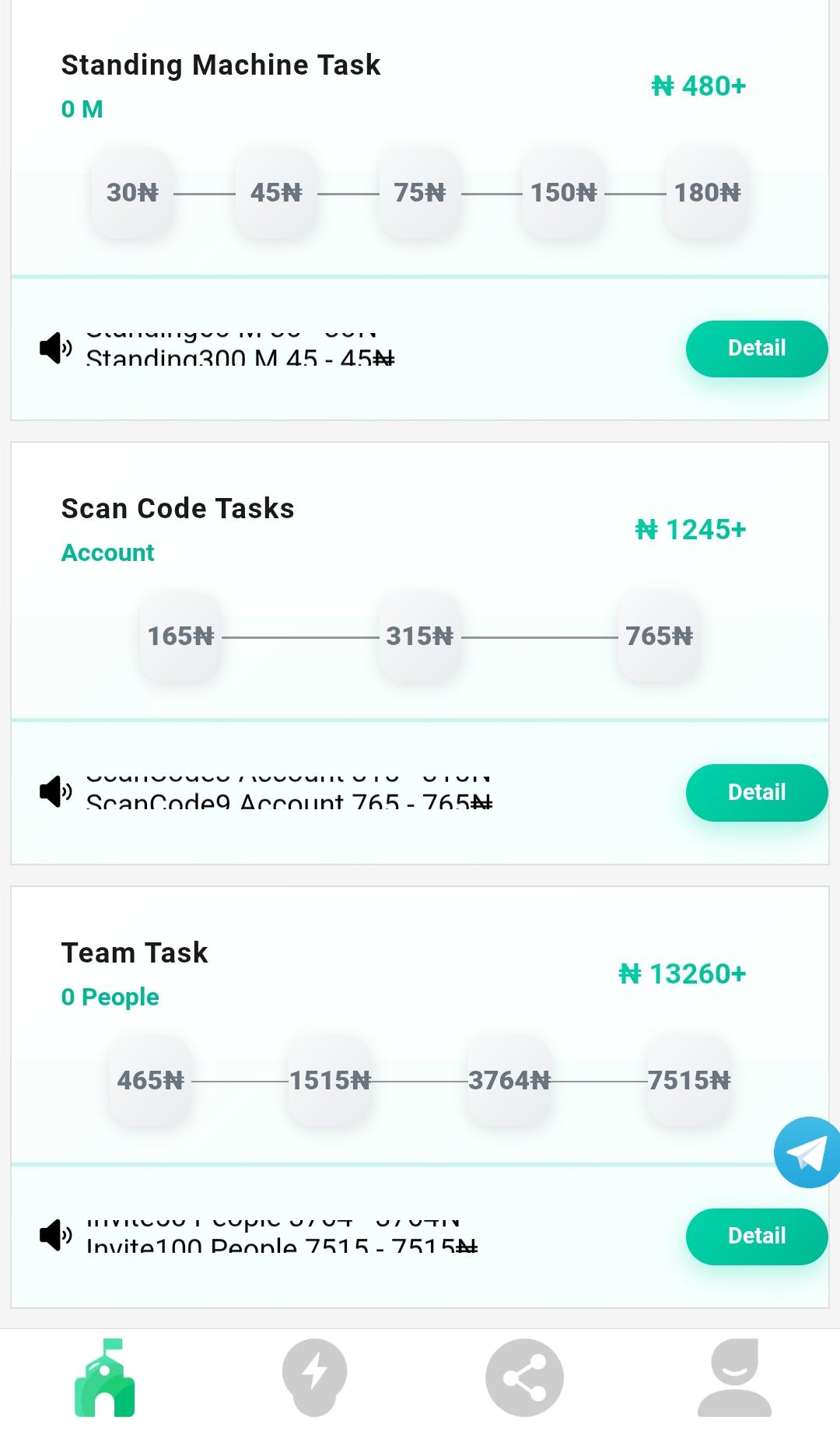Select the 765N reward milestone
This screenshot has height=1431, width=840.
pos(657,636)
